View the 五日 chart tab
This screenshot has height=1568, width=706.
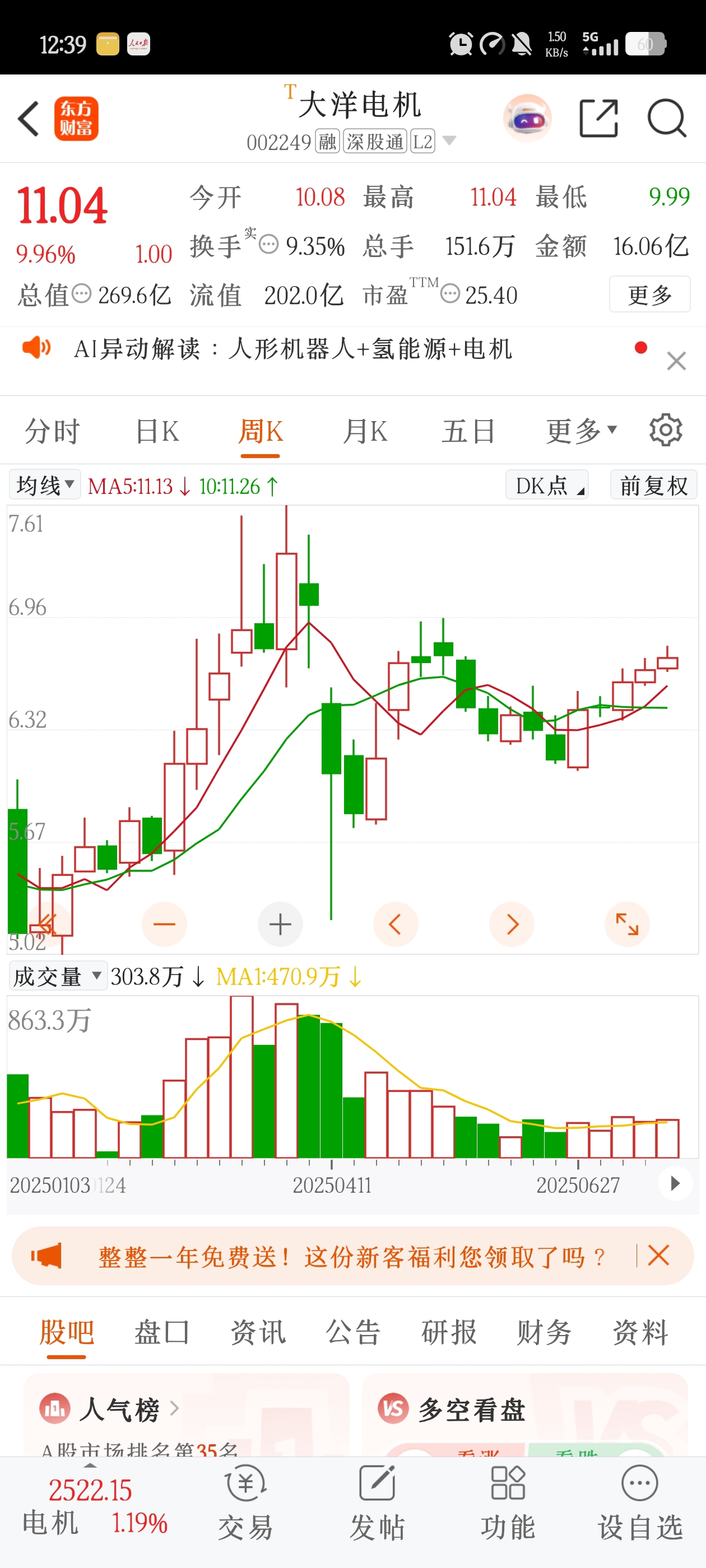[x=468, y=431]
